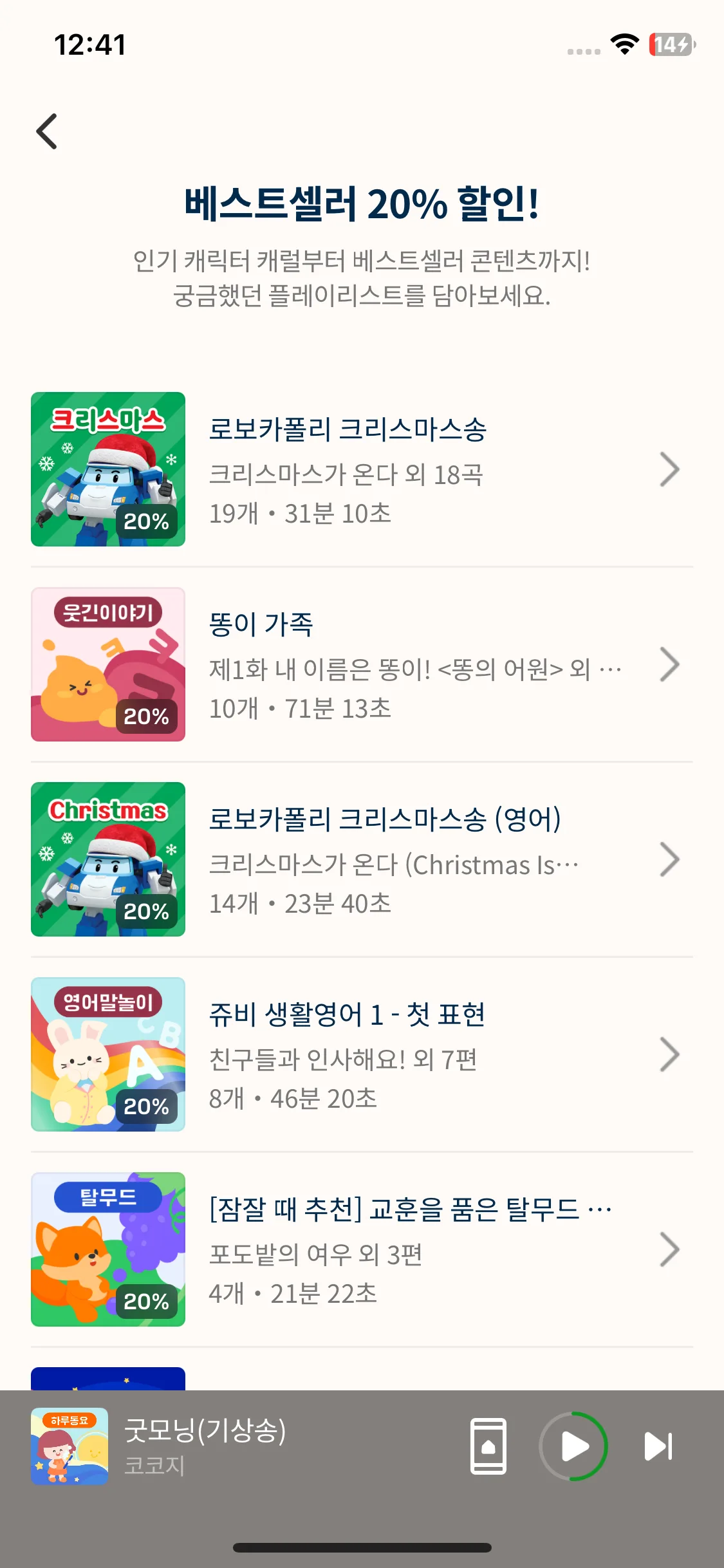The width and height of the screenshot is (724, 1568).
Task: Expand the 똥이 가족 playlist details
Action: pyautogui.click(x=669, y=664)
